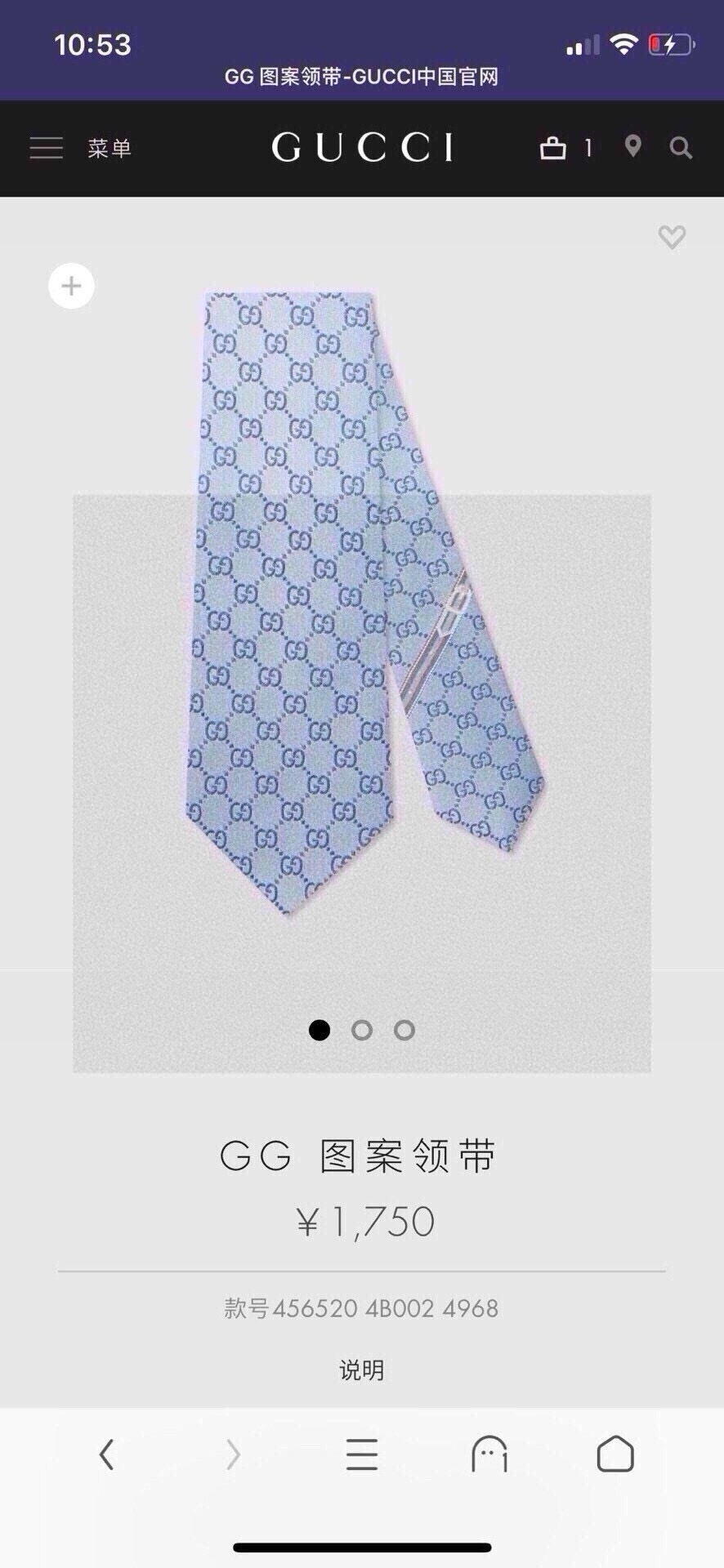724x1568 pixels.
Task: Add tie to wishlist with heart
Action: point(672,237)
